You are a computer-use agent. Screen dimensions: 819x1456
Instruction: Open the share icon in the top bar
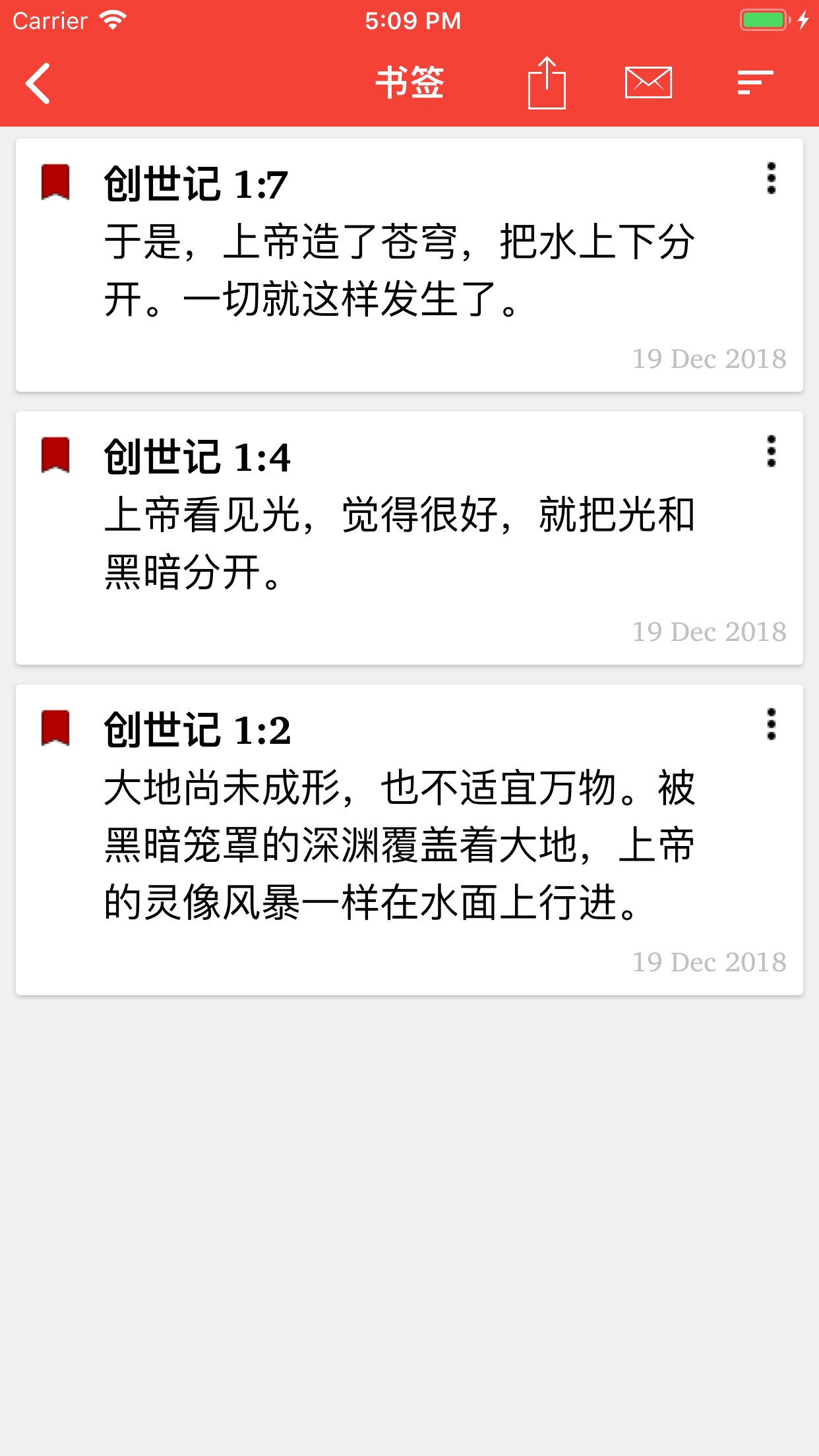547,82
